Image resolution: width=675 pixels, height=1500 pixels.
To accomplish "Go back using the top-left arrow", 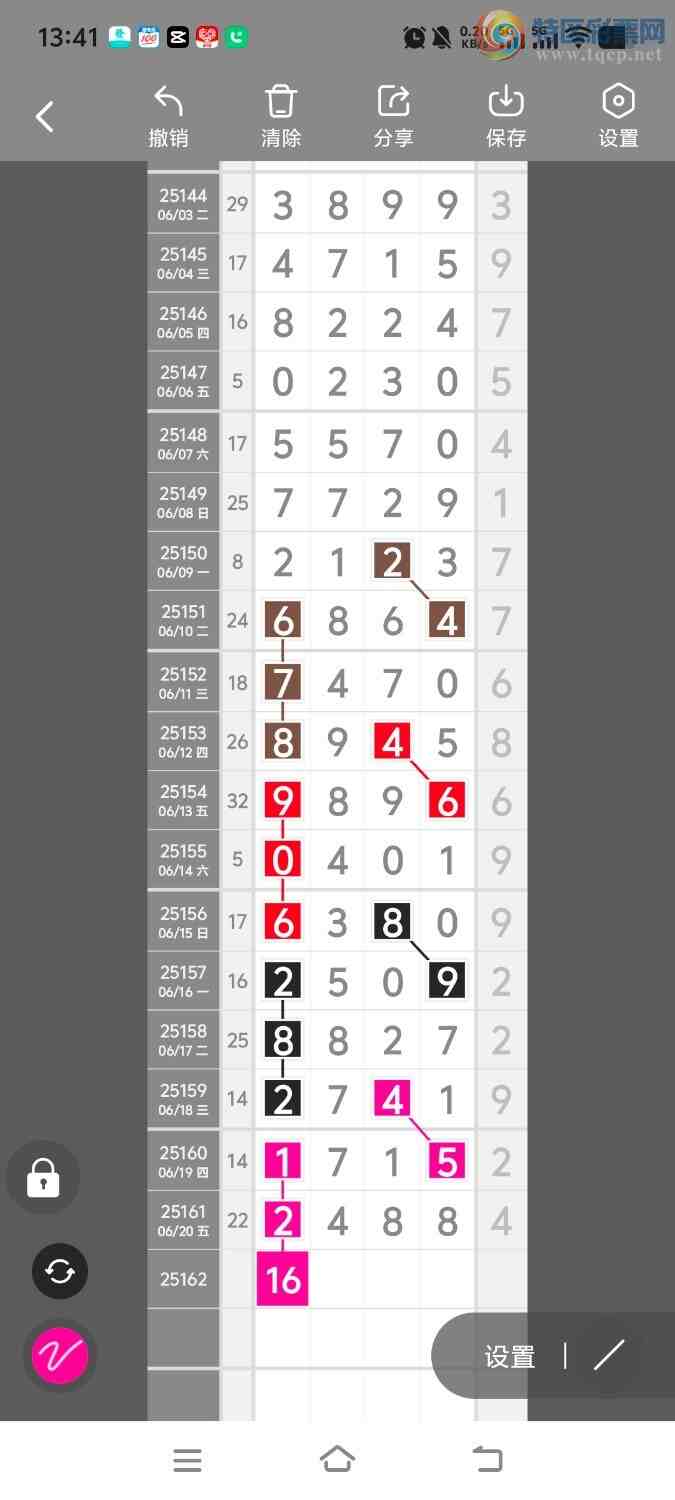I will 45,117.
